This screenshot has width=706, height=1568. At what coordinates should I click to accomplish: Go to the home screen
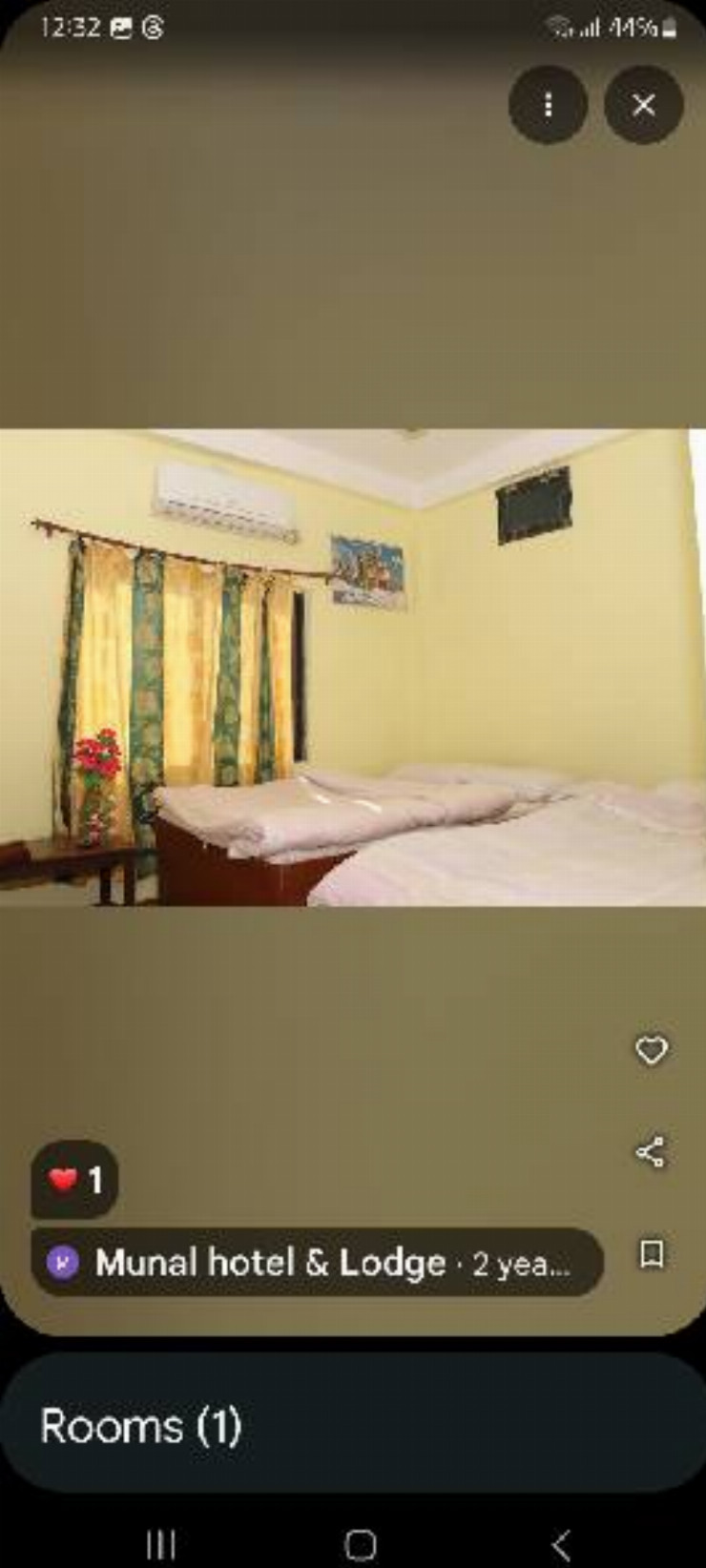(x=360, y=1544)
